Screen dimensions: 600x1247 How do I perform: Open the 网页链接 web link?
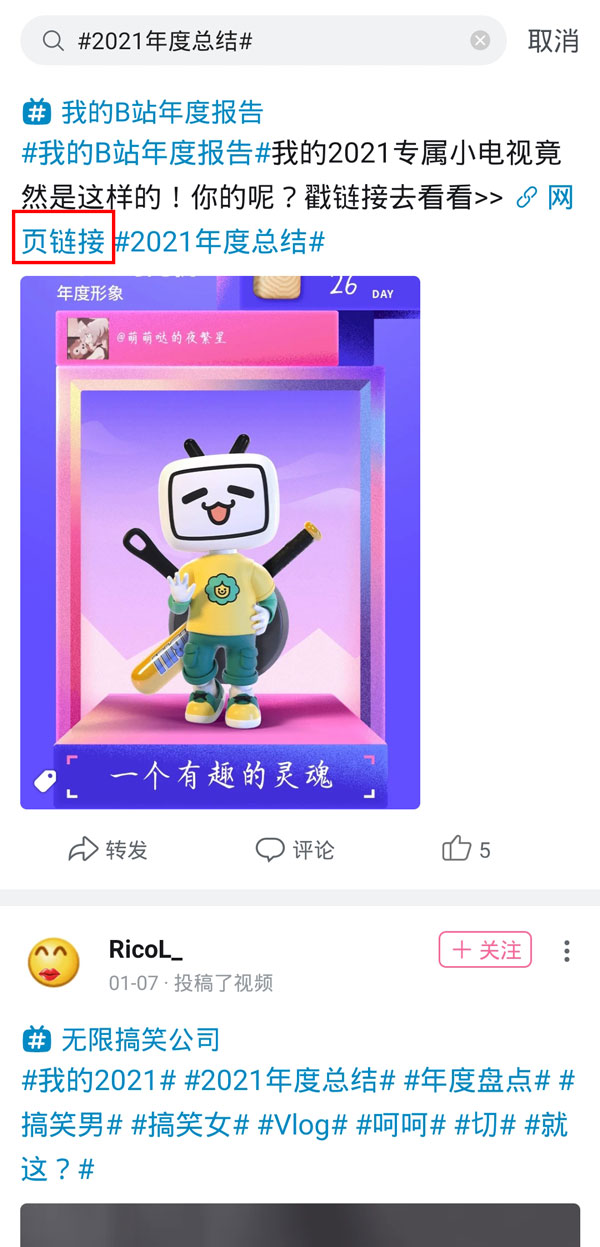pos(64,239)
